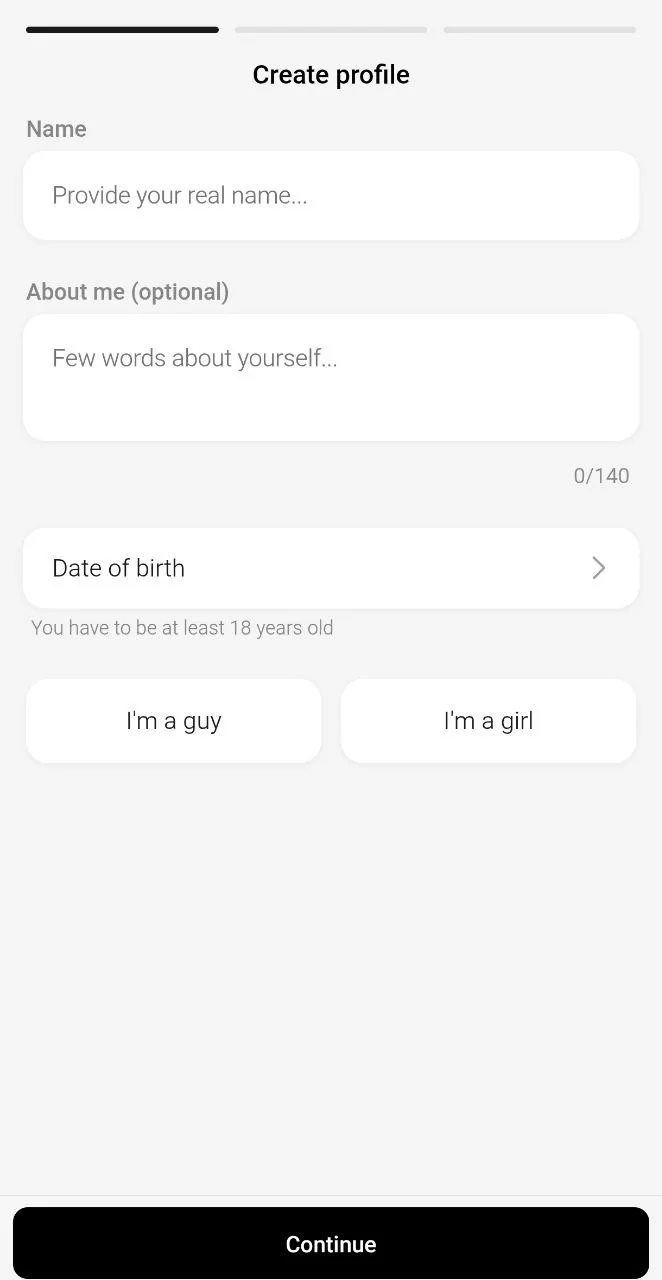Select the I'm a guy option
The image size is (662, 1280).
tap(174, 721)
